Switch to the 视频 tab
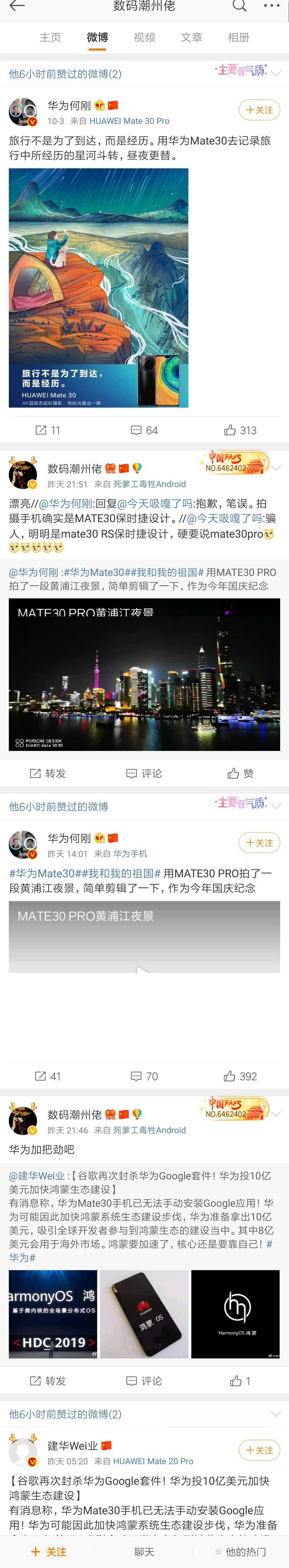The image size is (289, 1568). coord(144,38)
